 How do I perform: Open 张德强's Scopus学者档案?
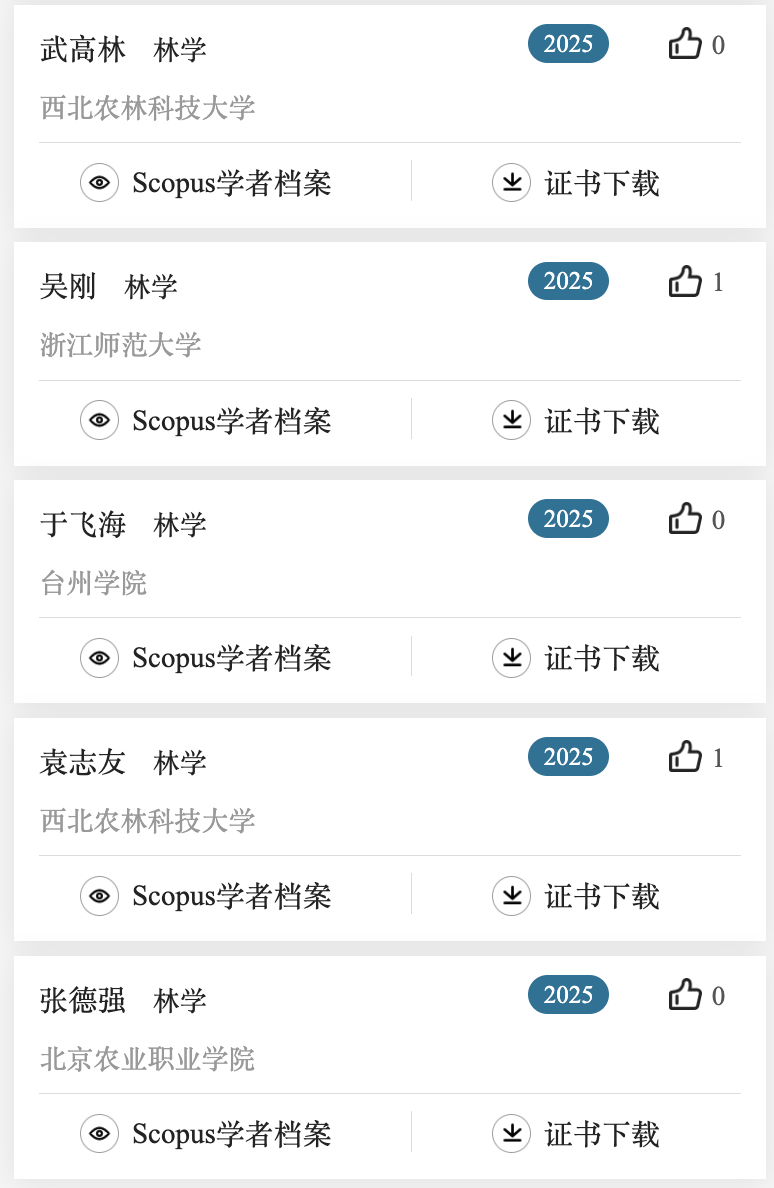click(x=206, y=1134)
